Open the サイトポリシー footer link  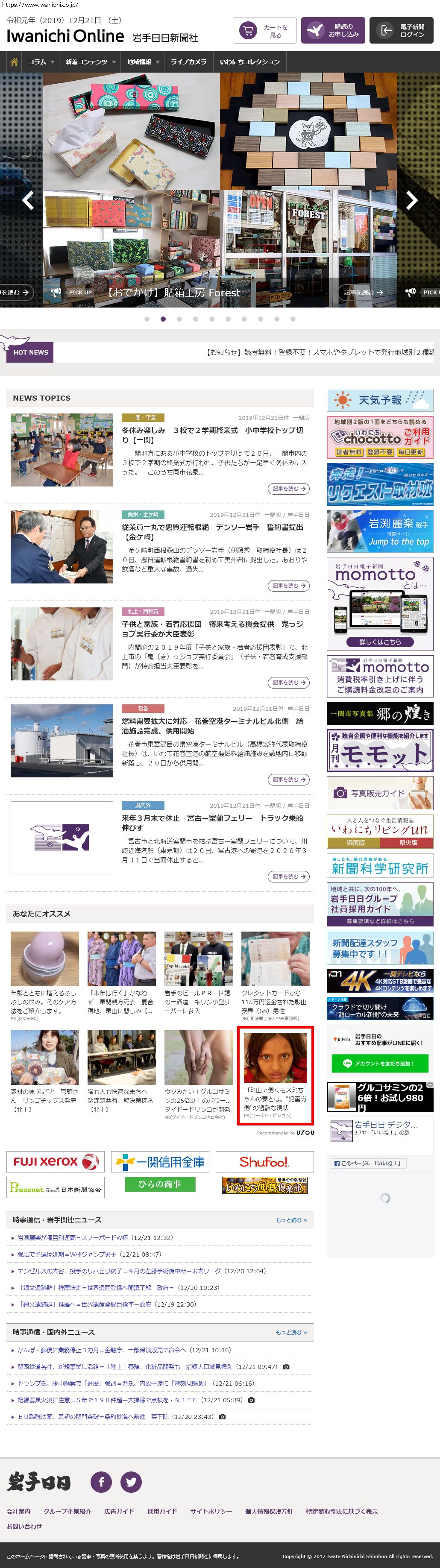211,1511
